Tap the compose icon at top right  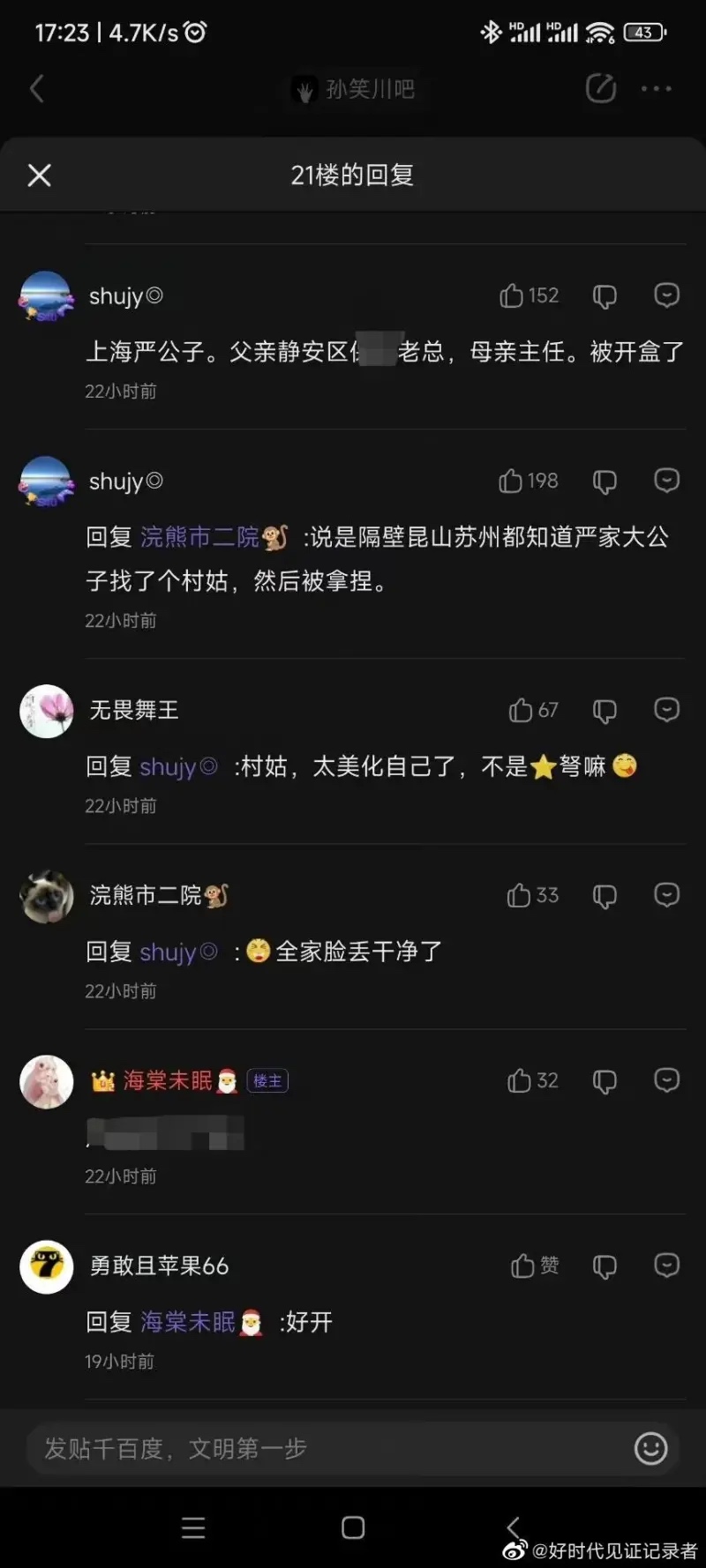(601, 88)
